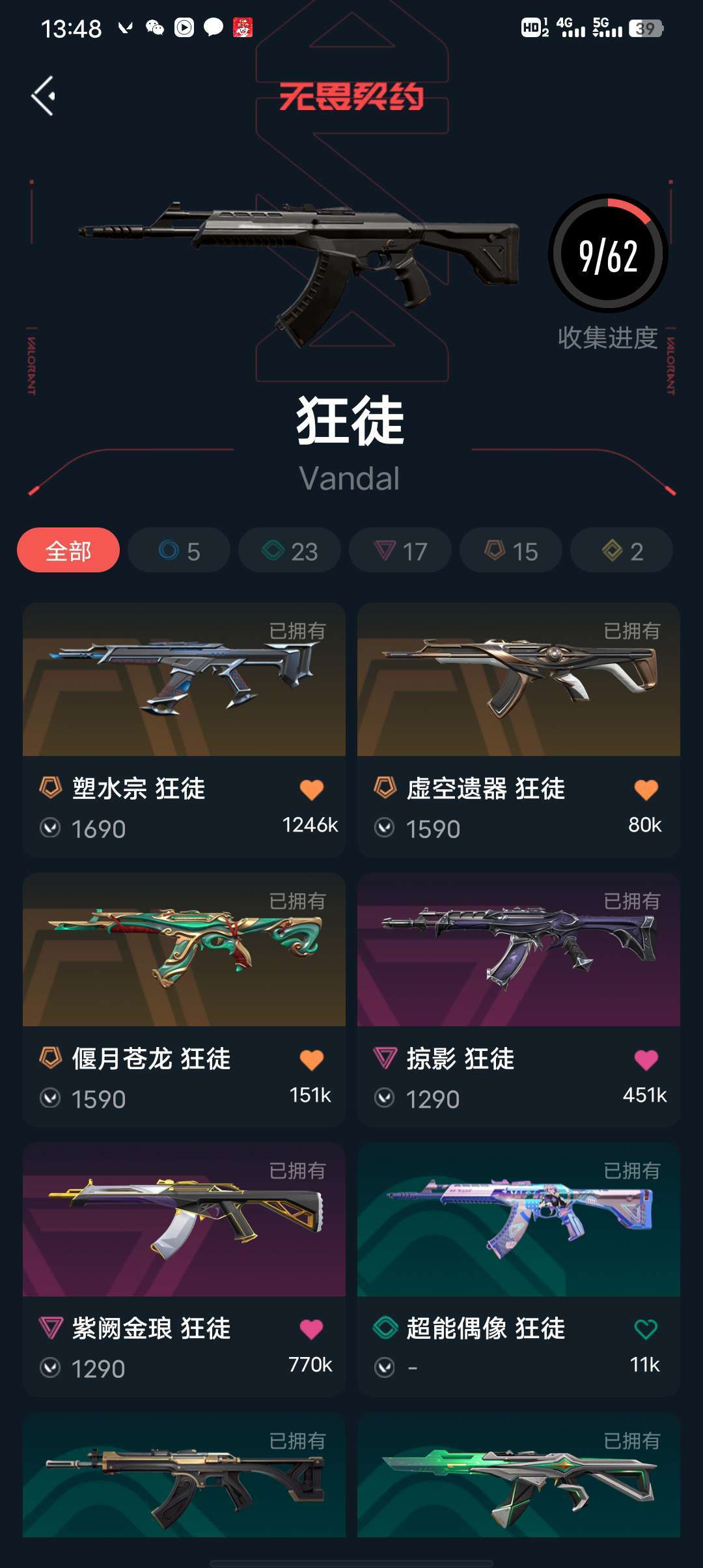
Task: Open the 虚空遗器 狂徒 skin card
Action: click(519, 729)
